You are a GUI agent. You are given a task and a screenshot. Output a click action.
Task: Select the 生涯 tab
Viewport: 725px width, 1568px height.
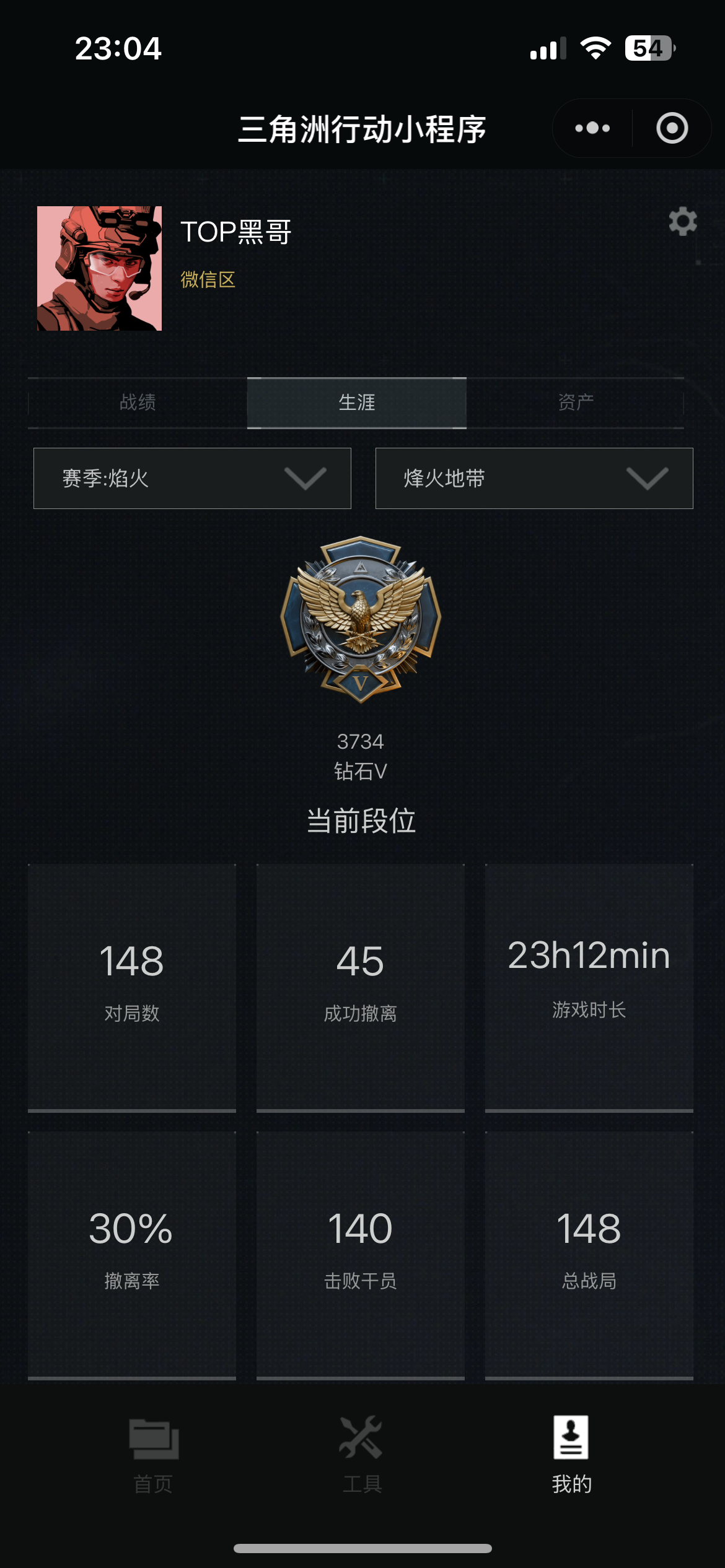(x=357, y=403)
